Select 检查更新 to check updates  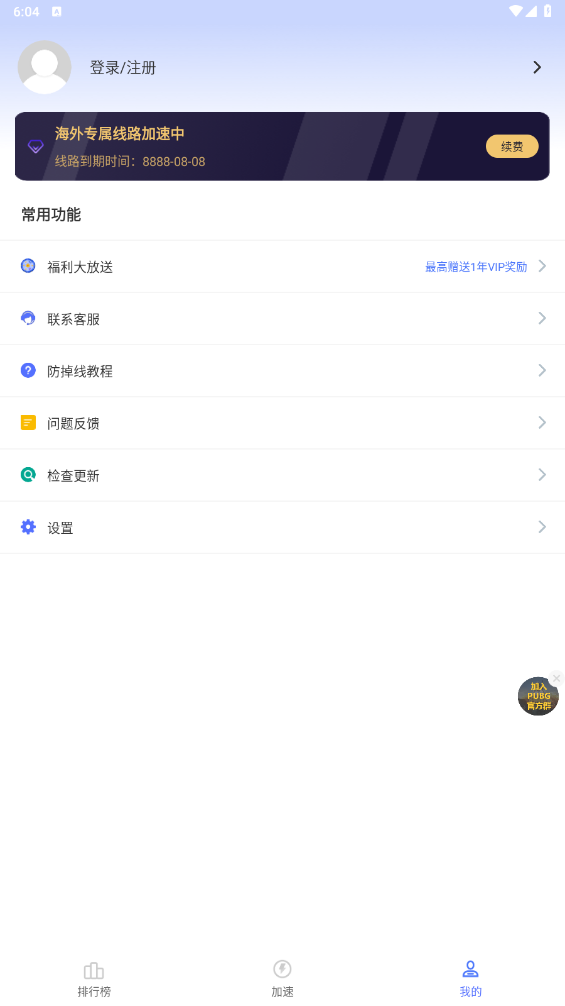click(282, 475)
